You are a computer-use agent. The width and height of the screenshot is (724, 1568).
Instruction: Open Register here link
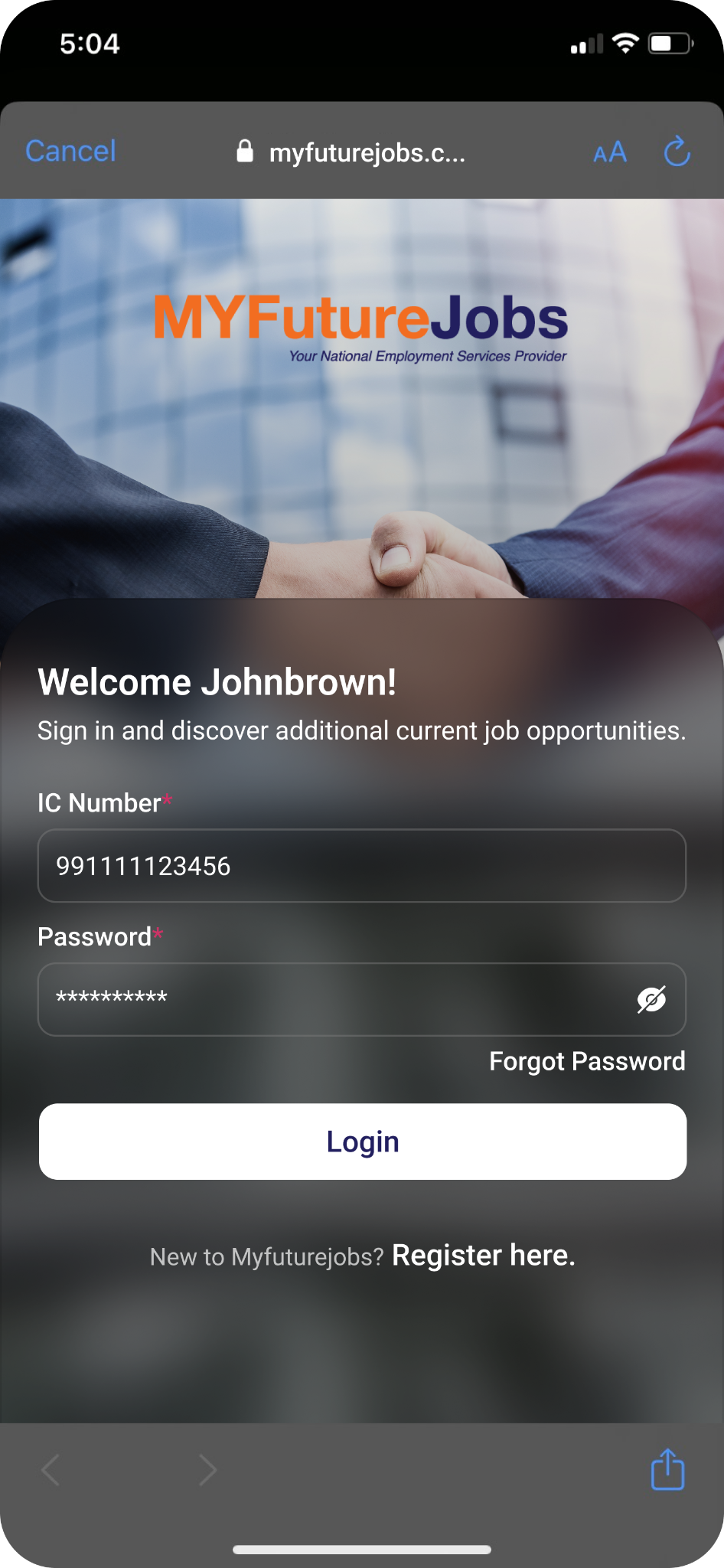point(484,1256)
